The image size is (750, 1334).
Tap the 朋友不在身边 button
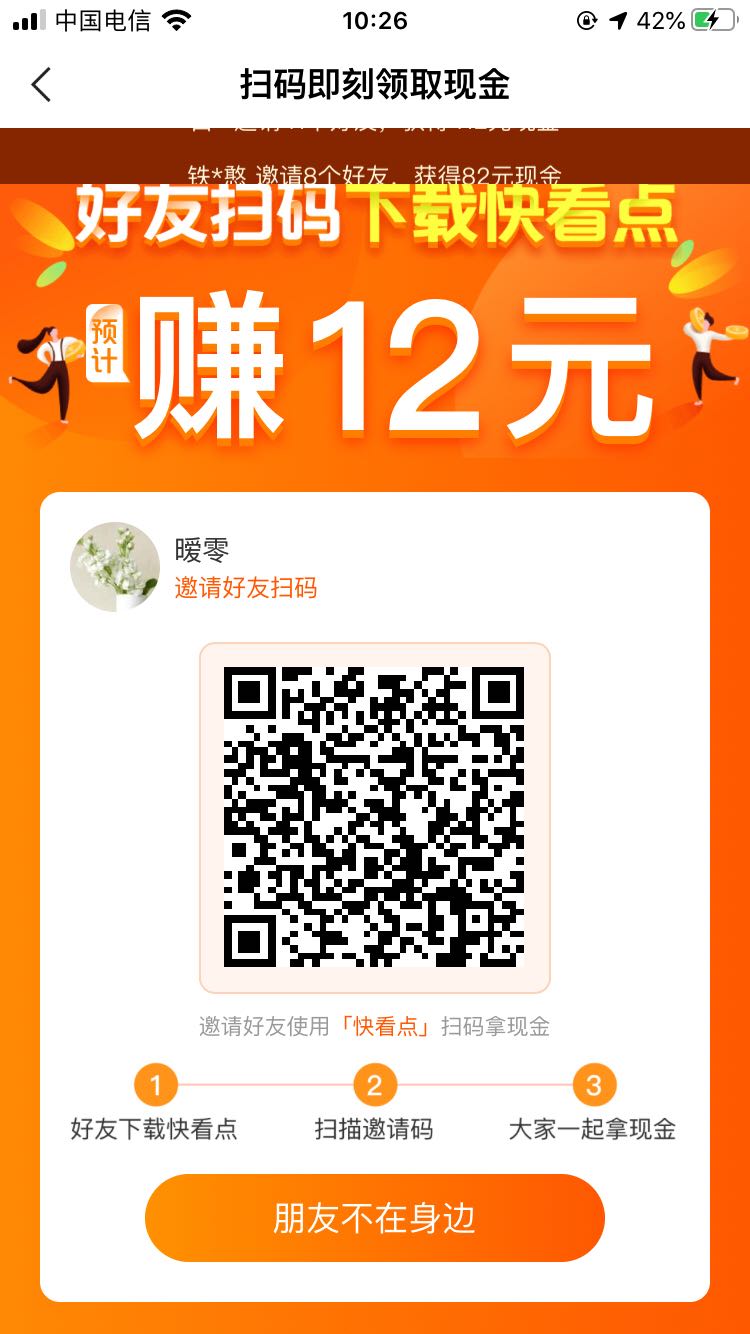(374, 1218)
